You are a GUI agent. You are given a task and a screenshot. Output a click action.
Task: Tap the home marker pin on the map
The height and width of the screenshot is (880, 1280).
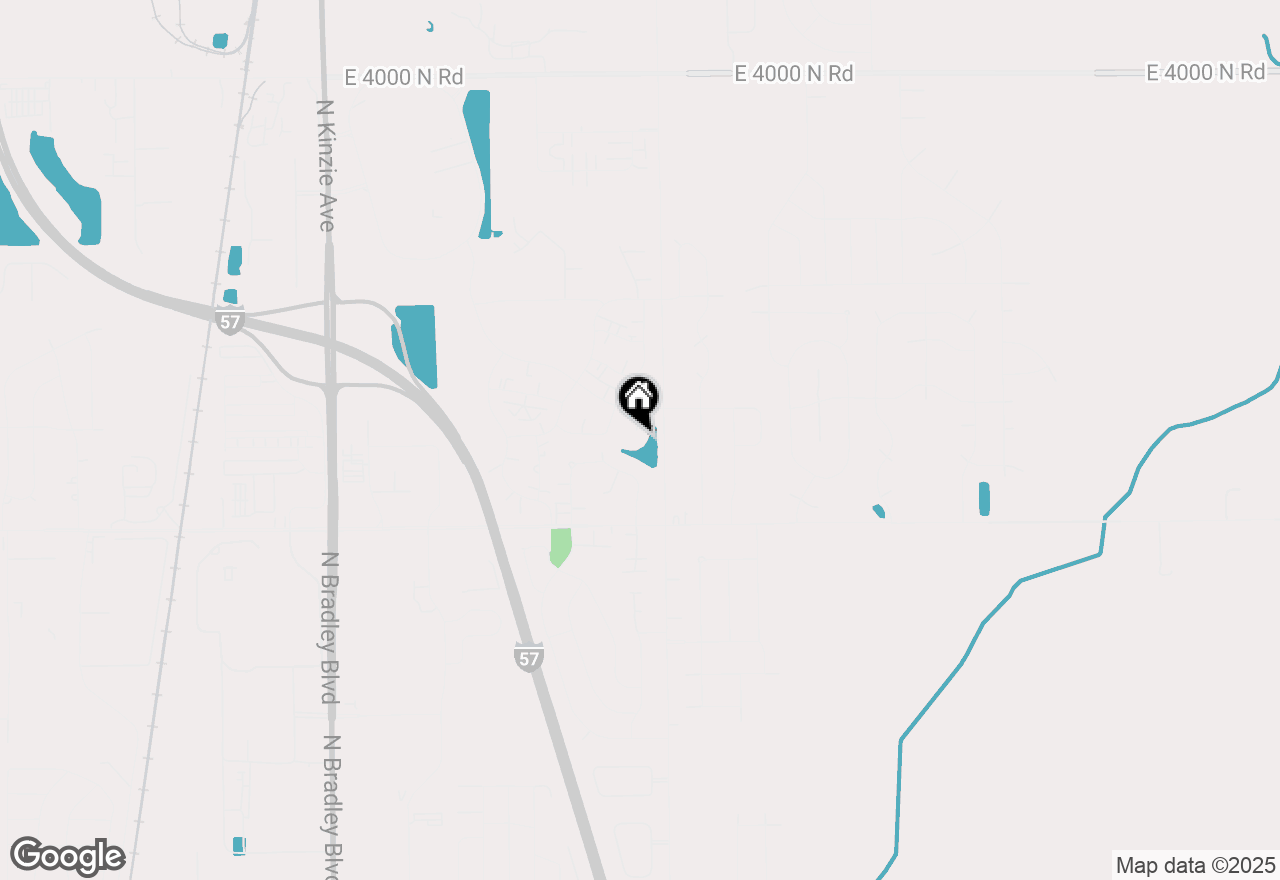tap(638, 399)
